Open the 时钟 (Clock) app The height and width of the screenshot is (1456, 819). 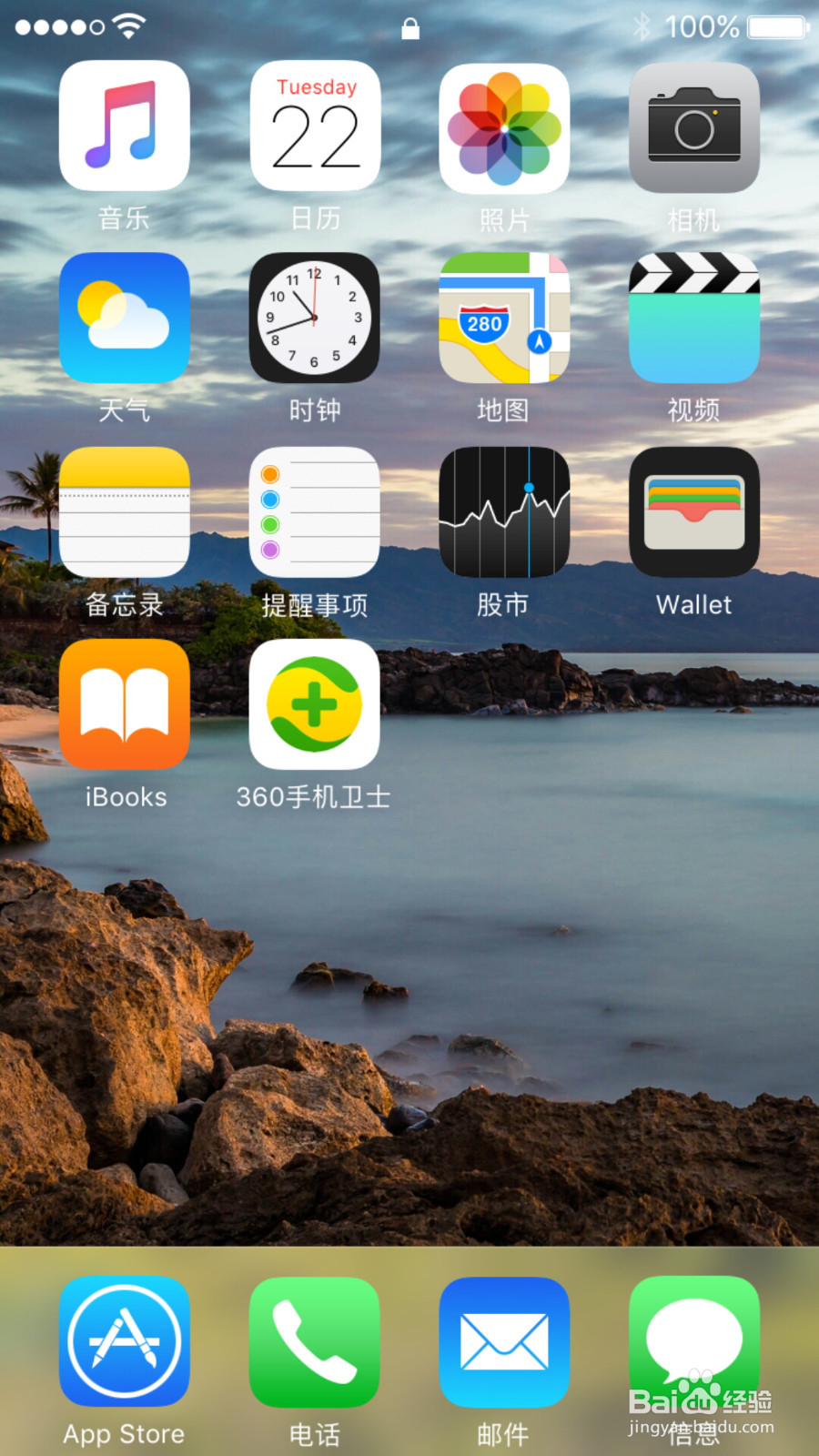(315, 318)
